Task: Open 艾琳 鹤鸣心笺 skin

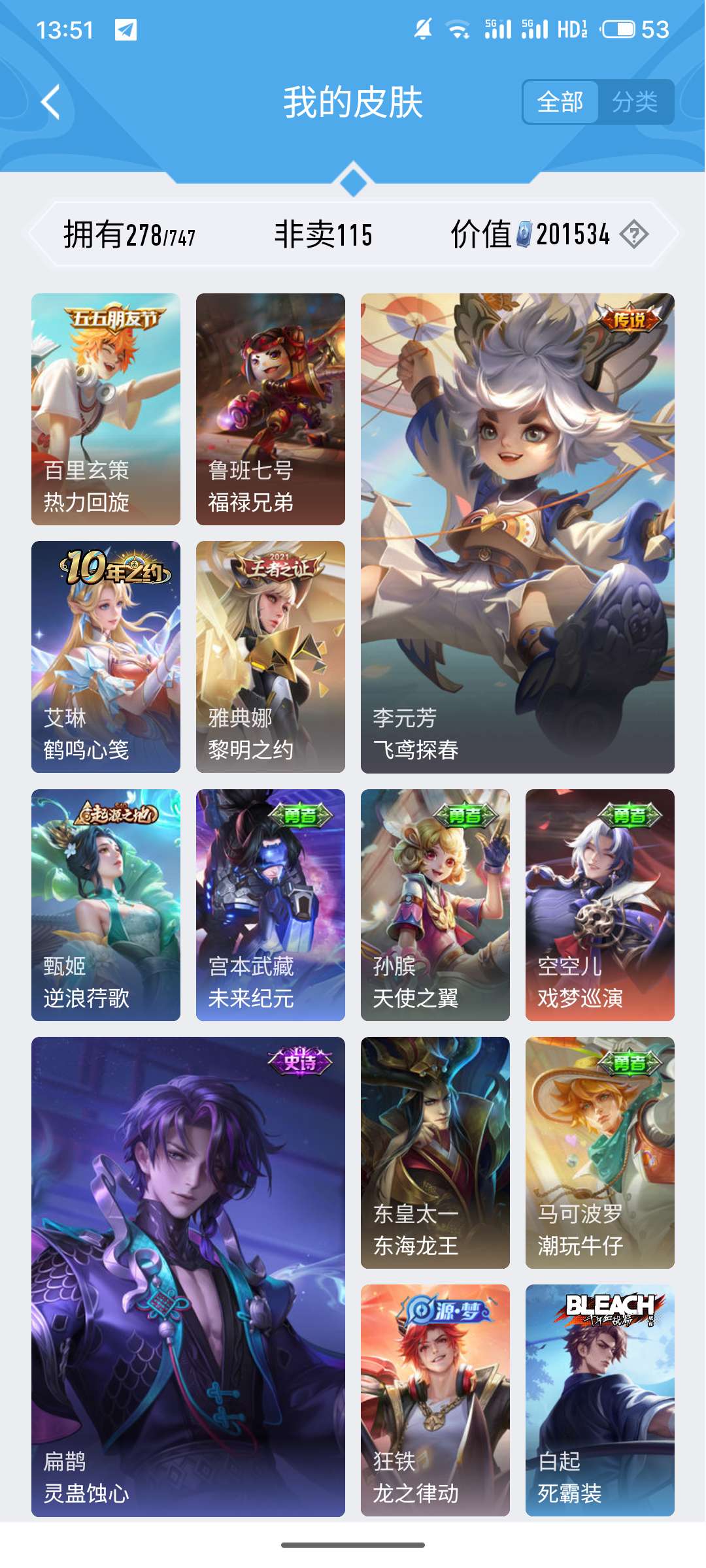Action: pyautogui.click(x=106, y=657)
